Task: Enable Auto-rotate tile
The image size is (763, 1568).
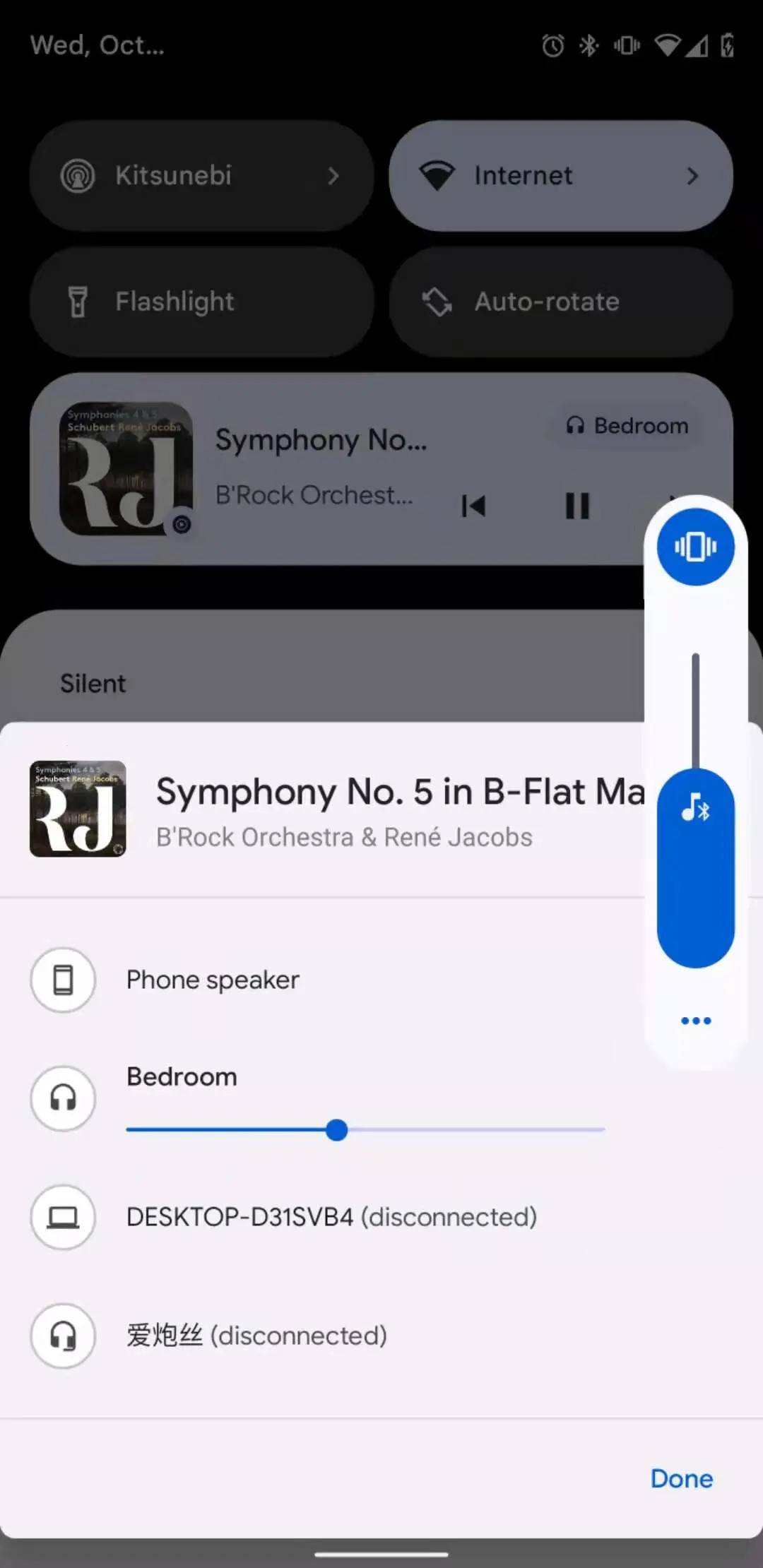Action: click(560, 302)
